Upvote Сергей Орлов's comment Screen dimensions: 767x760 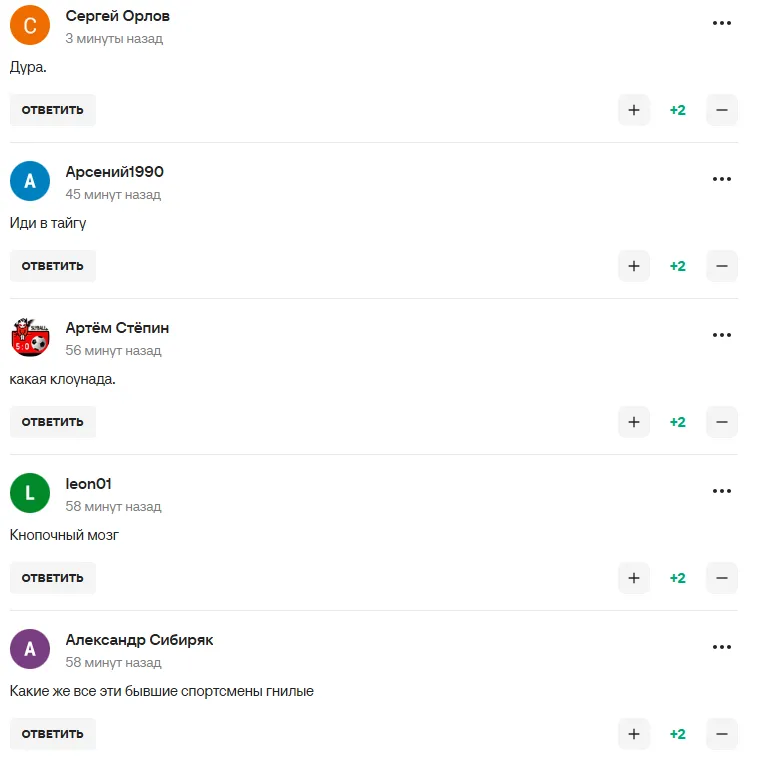click(x=634, y=110)
